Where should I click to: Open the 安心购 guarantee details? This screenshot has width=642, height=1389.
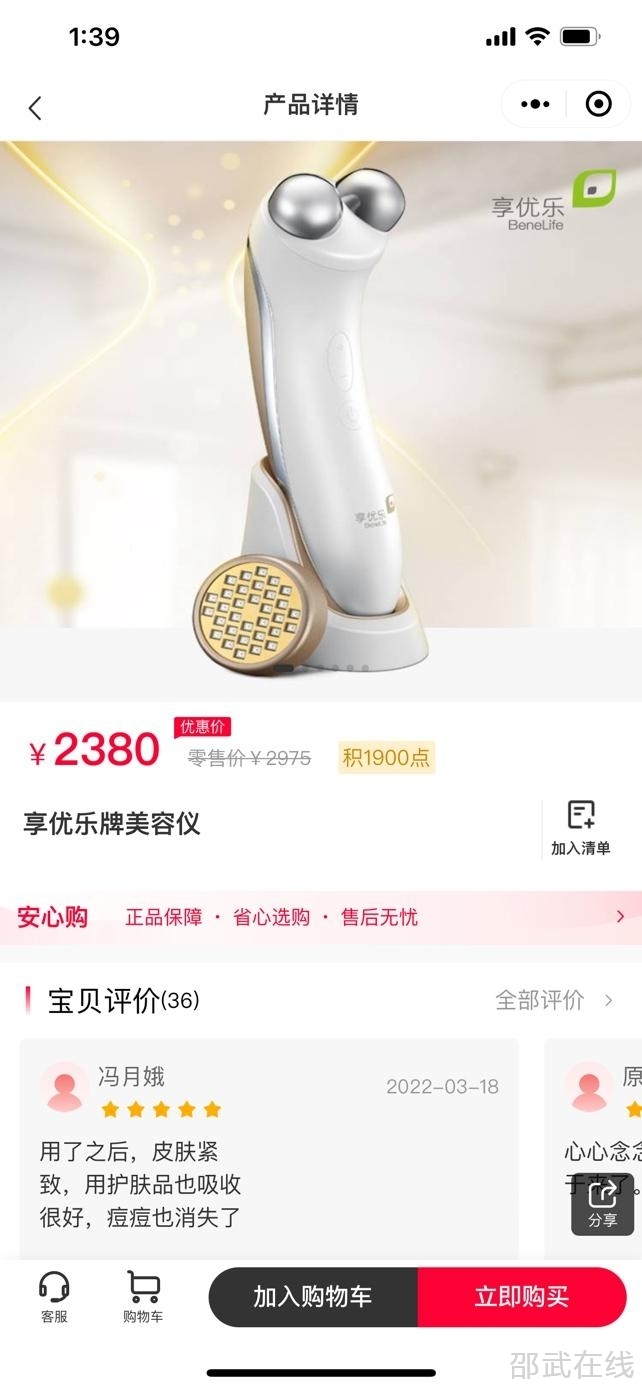pyautogui.click(x=320, y=917)
